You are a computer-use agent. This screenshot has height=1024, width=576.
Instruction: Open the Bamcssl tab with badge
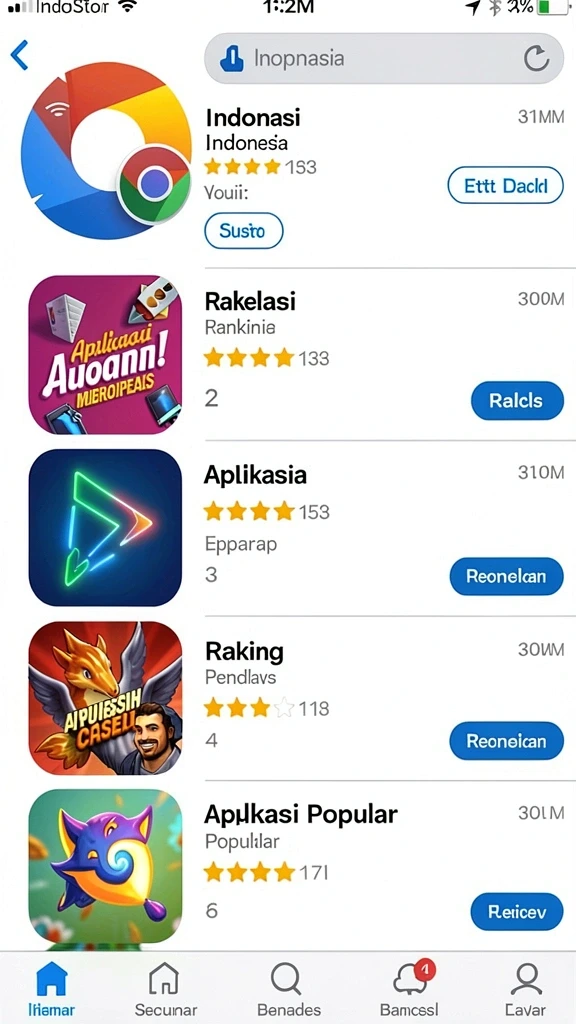click(x=409, y=989)
